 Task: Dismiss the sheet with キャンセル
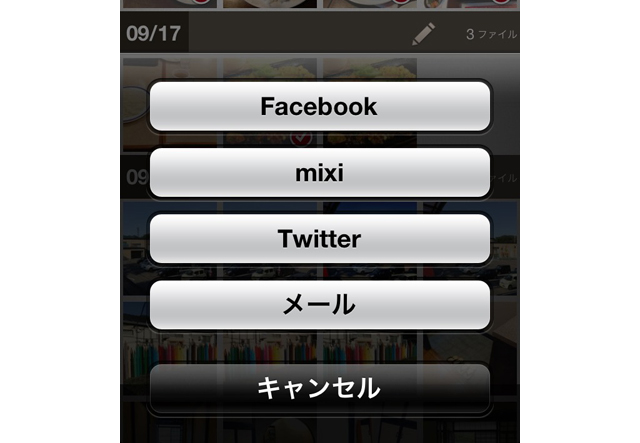point(319,388)
